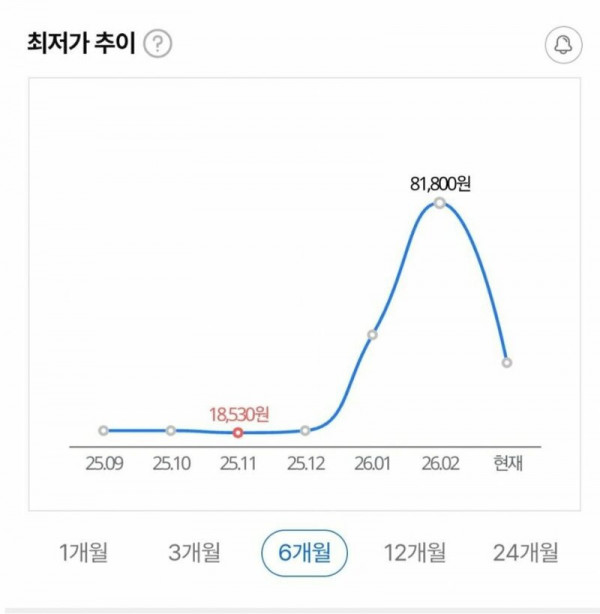Viewport: 600px width, 614px height.
Task: Select the 3개월 period tab
Action: [x=194, y=552]
